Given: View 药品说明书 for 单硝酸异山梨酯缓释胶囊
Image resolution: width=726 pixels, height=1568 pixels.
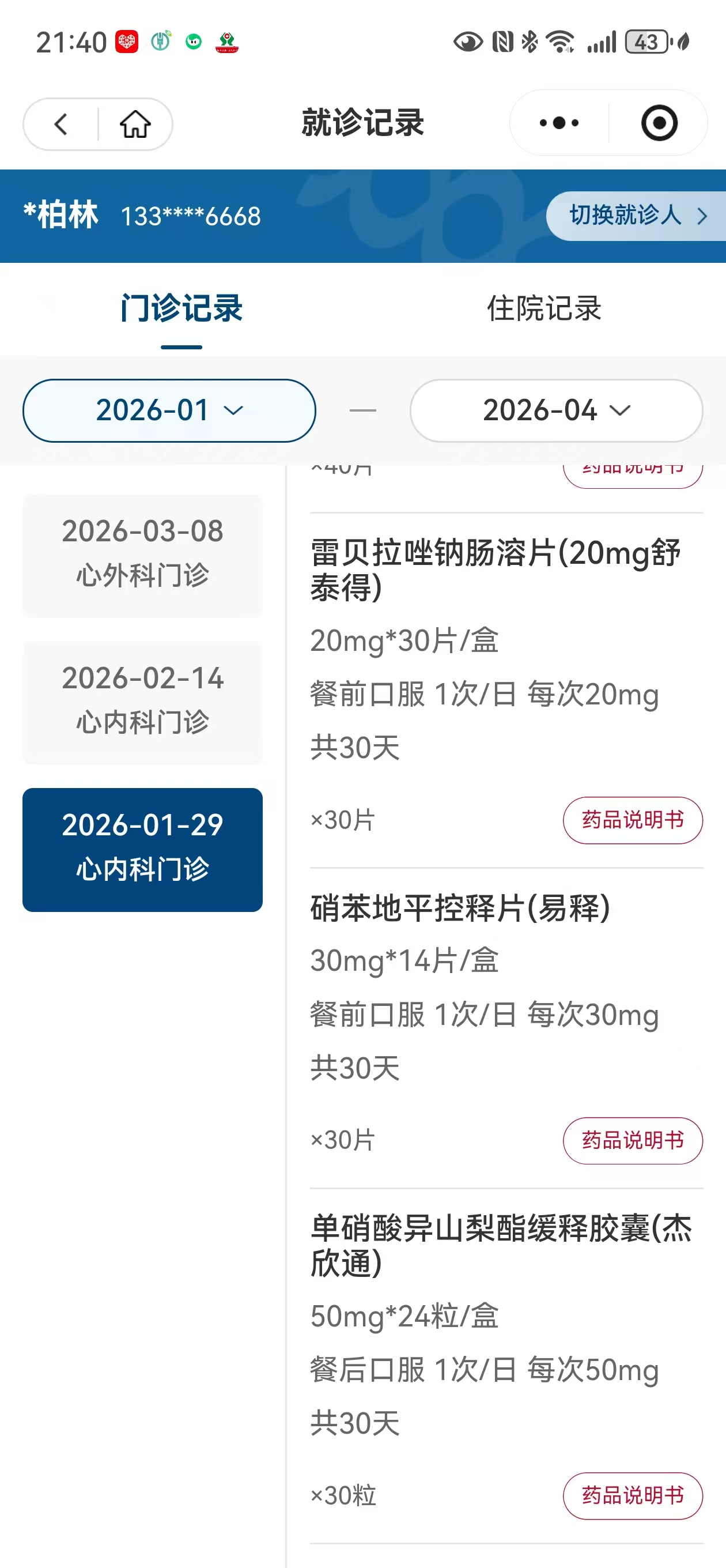Looking at the screenshot, I should tap(632, 1495).
